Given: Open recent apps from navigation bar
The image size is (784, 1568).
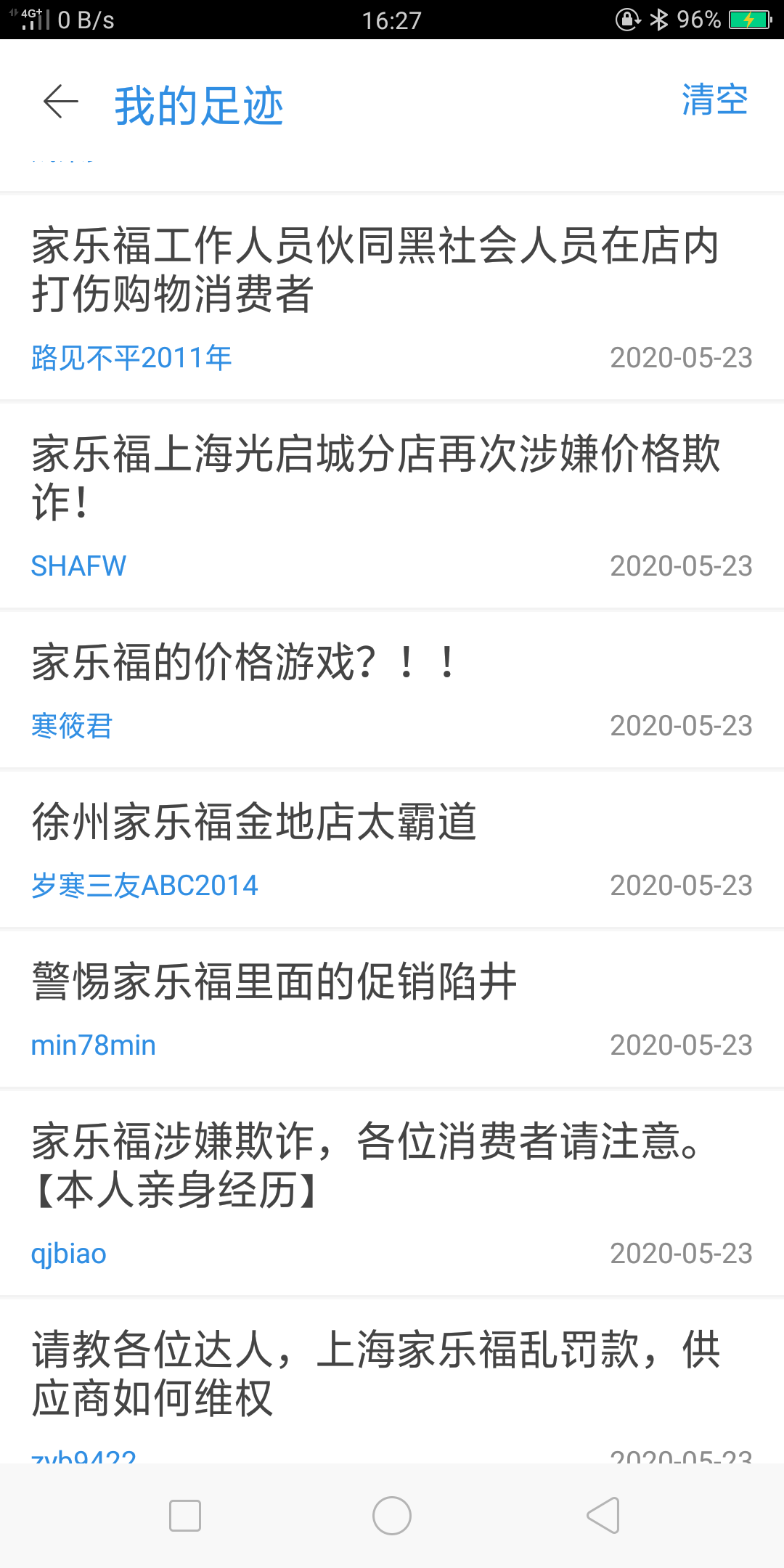Looking at the screenshot, I should click(185, 1516).
